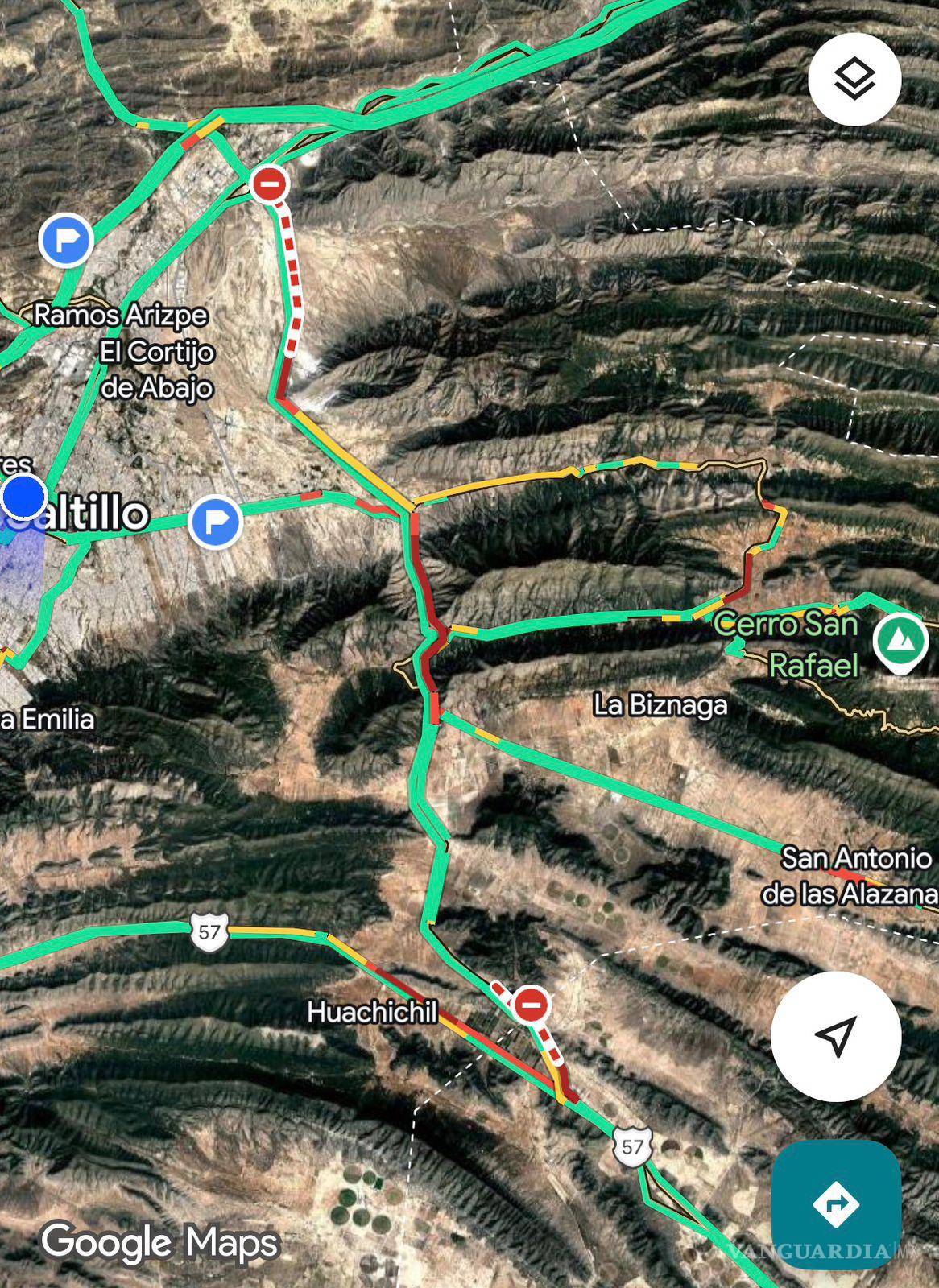Screen dimensions: 939x1288
Task: Open the Cerro San Rafael mountain marker
Action: click(900, 641)
